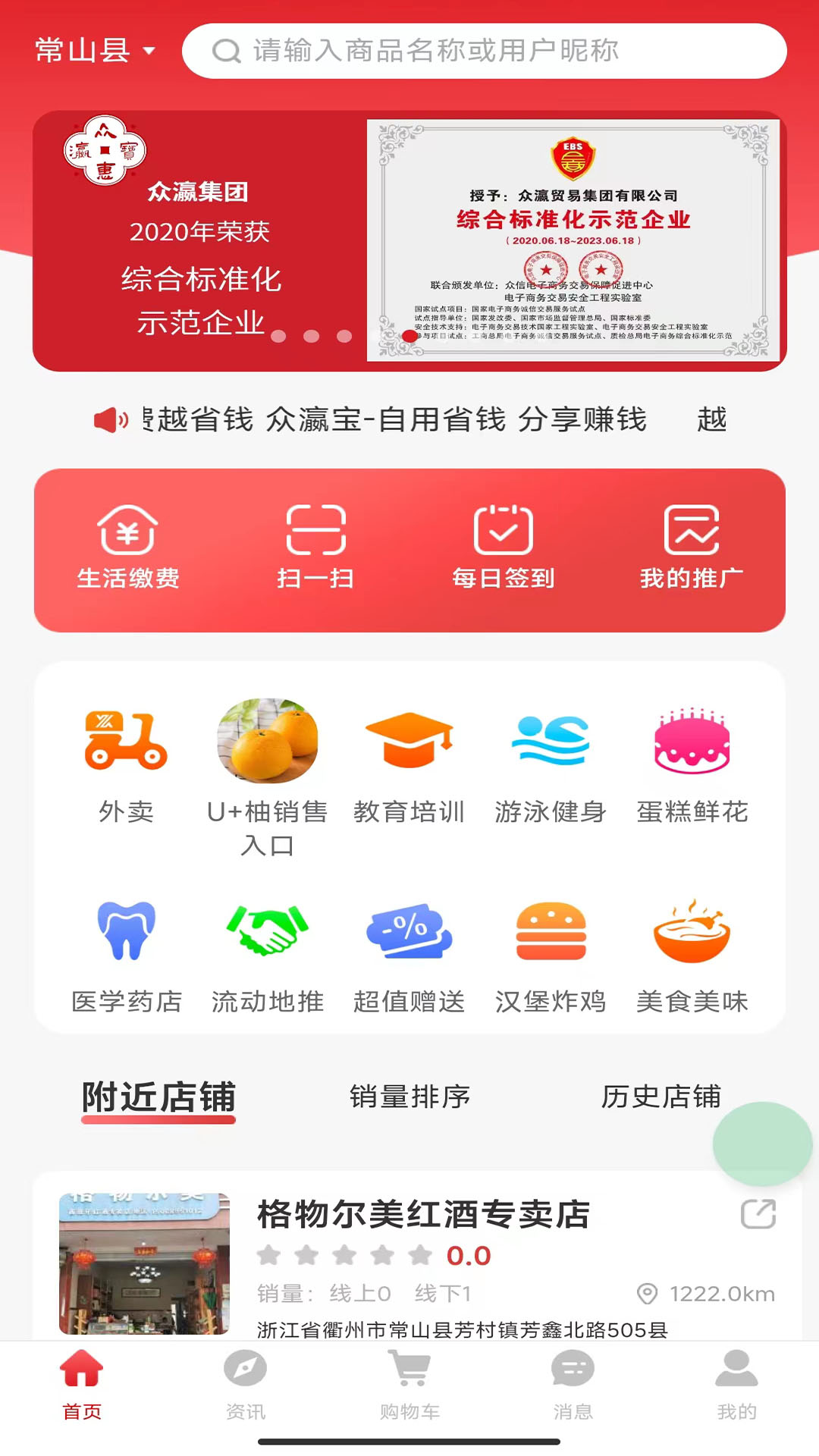Select the 超值赠送 category
Viewport: 819px width, 1456px height.
409,957
